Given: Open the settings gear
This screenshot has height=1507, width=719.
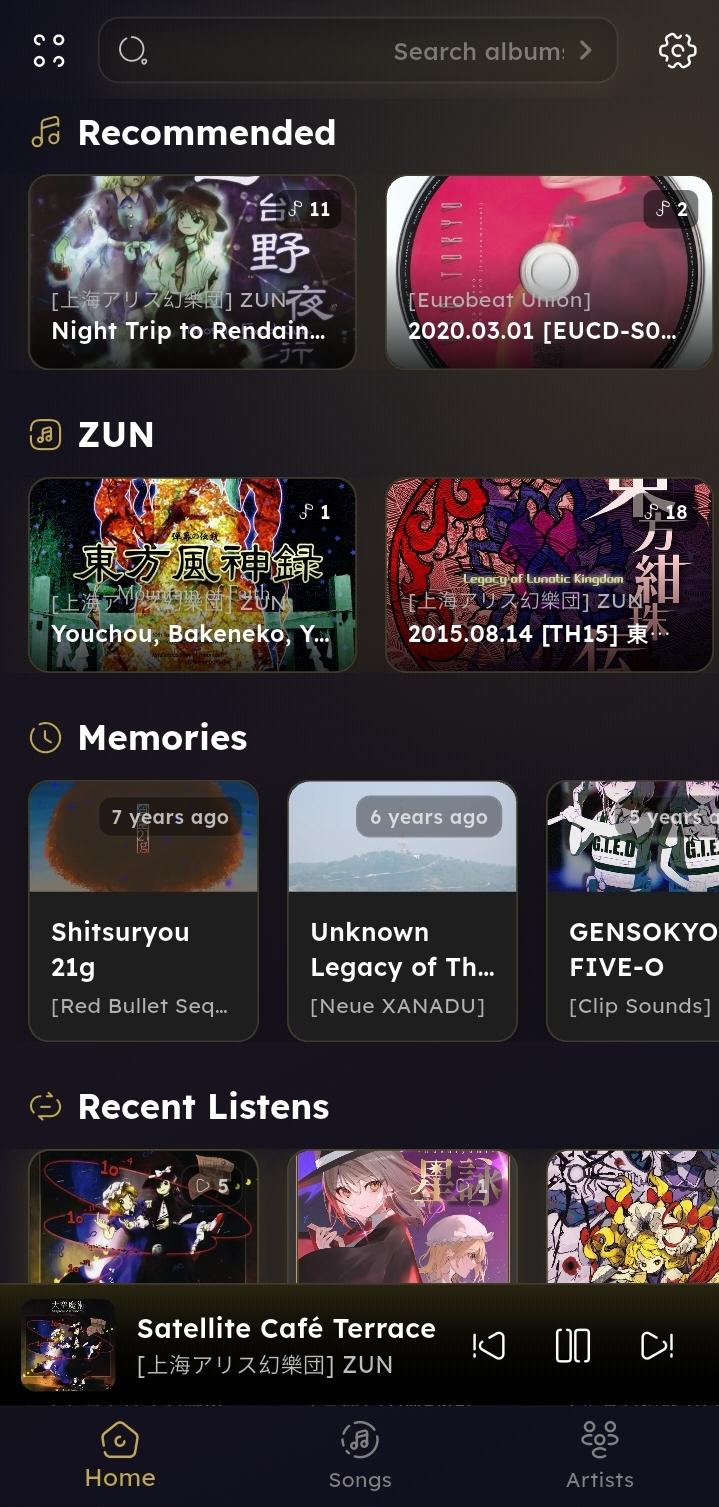Looking at the screenshot, I should pyautogui.click(x=677, y=50).
